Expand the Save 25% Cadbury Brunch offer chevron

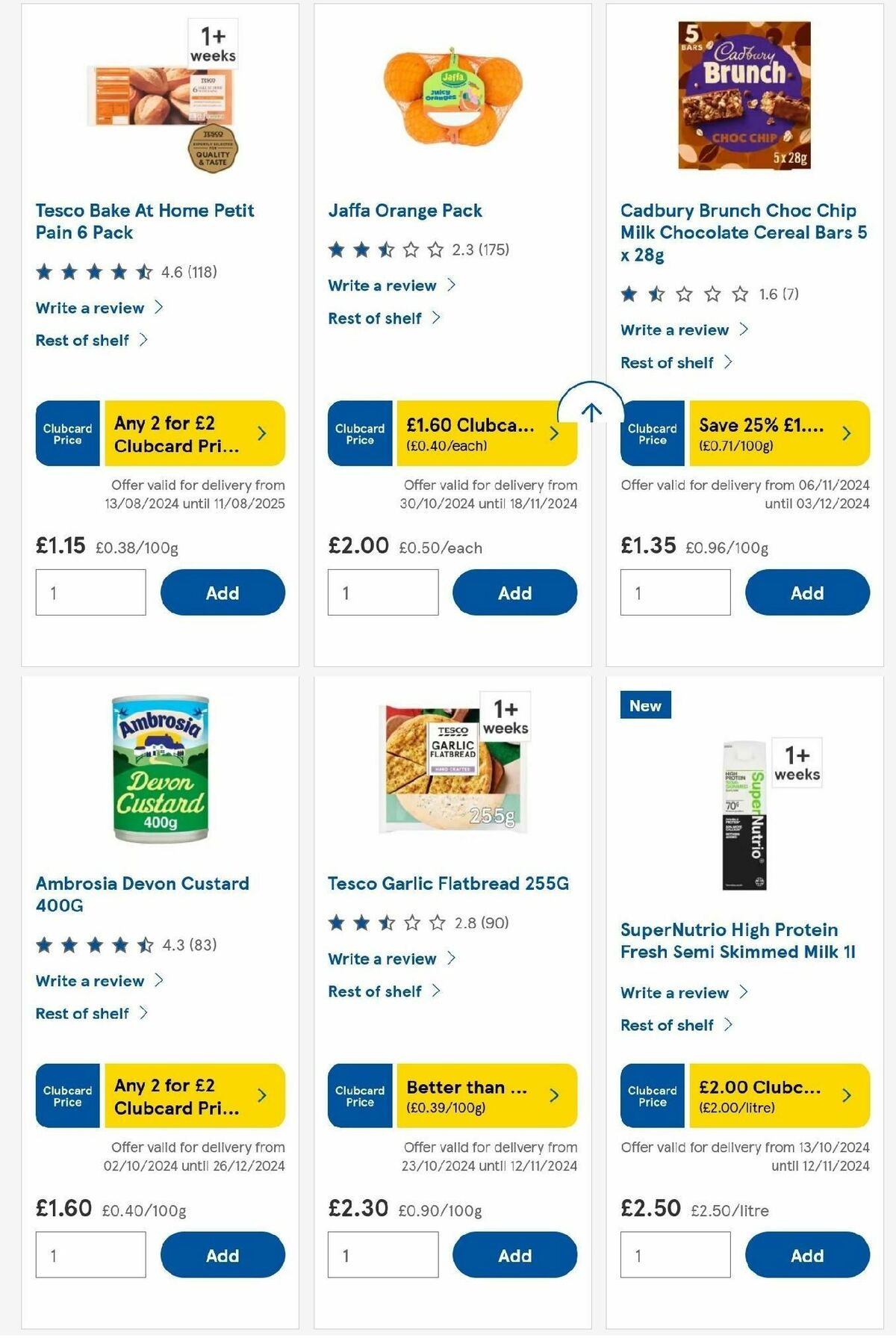tap(846, 433)
